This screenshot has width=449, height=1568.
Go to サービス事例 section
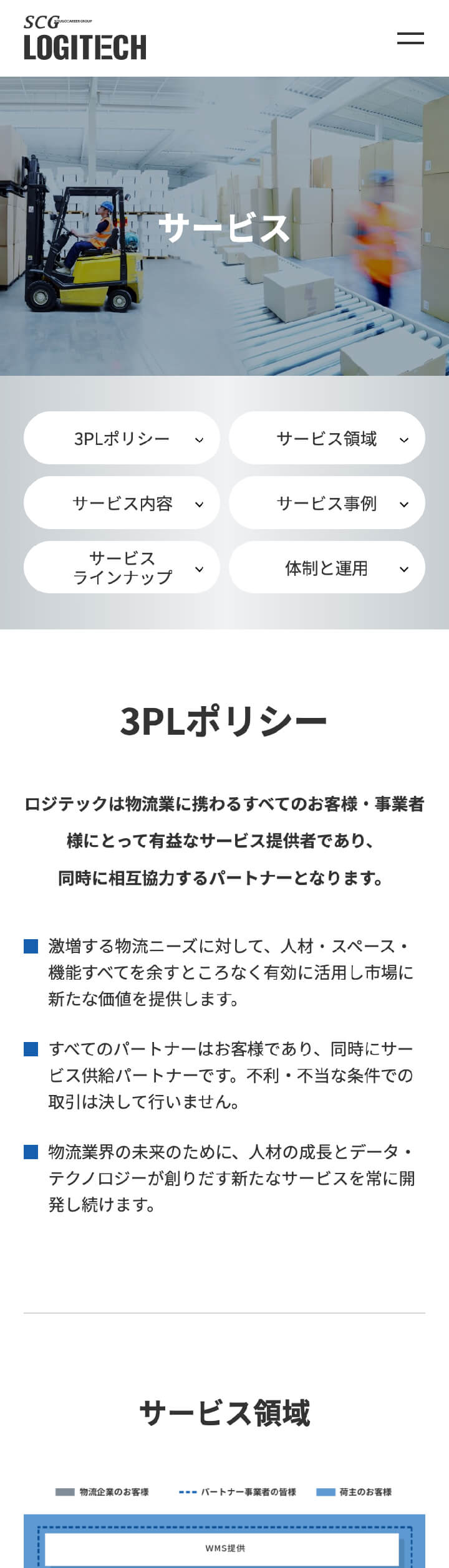[x=327, y=503]
